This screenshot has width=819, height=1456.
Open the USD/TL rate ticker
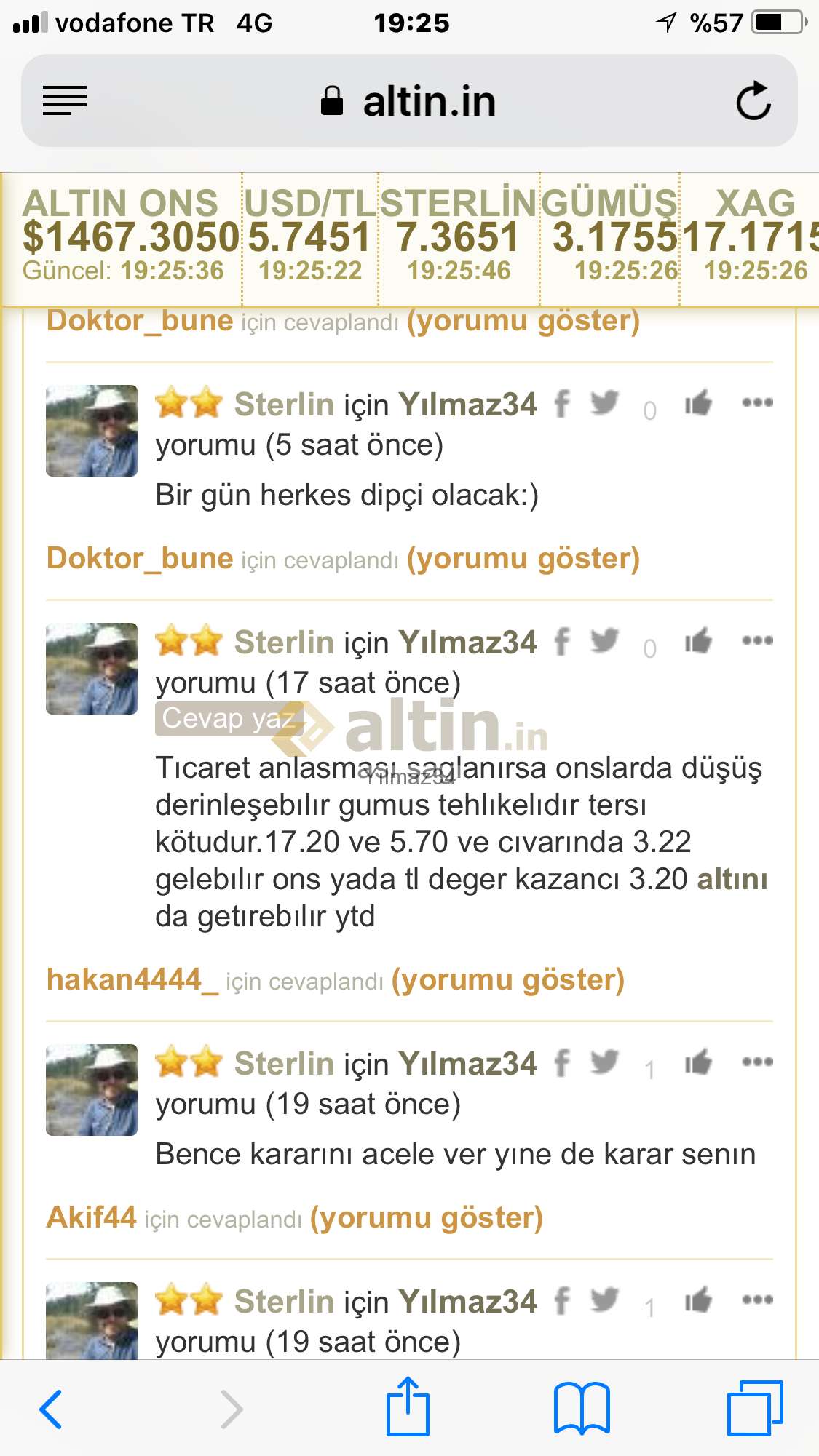(310, 236)
